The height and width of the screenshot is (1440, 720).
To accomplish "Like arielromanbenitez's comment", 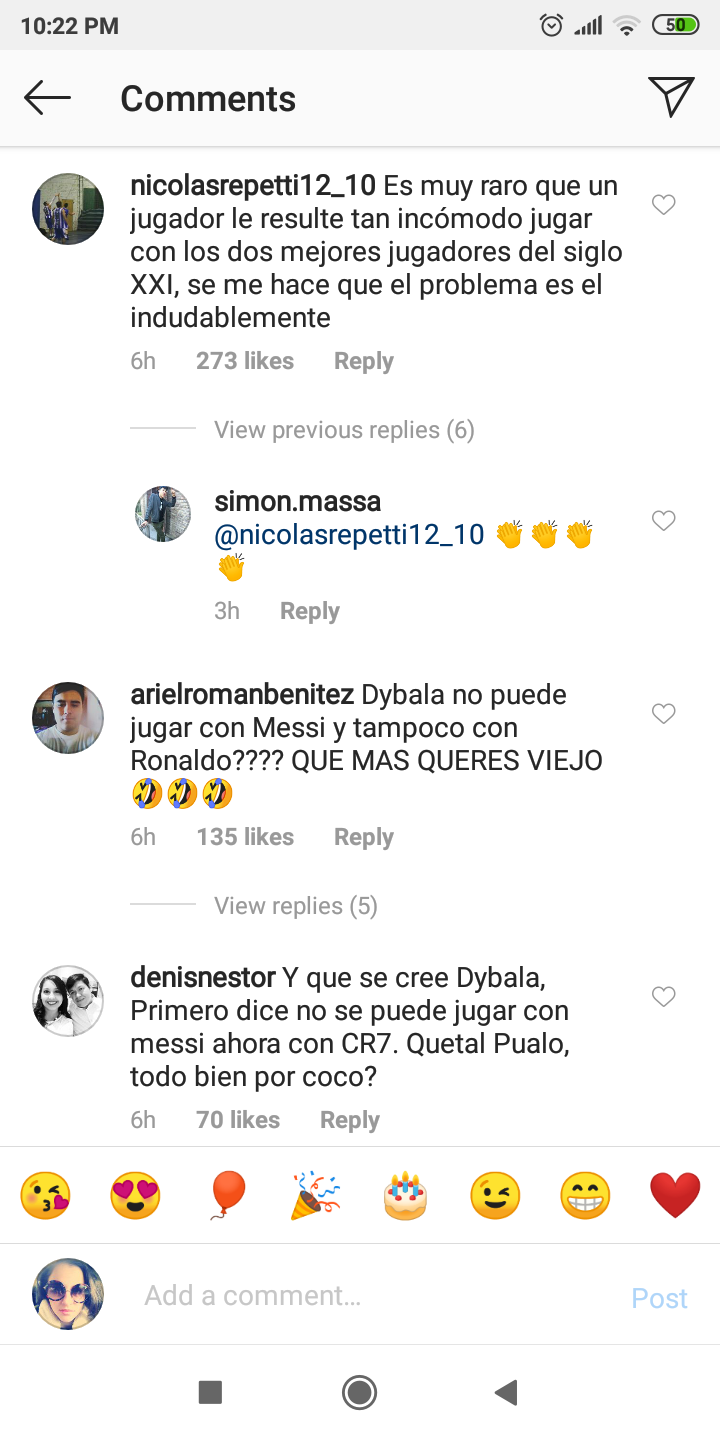I will pos(663,714).
